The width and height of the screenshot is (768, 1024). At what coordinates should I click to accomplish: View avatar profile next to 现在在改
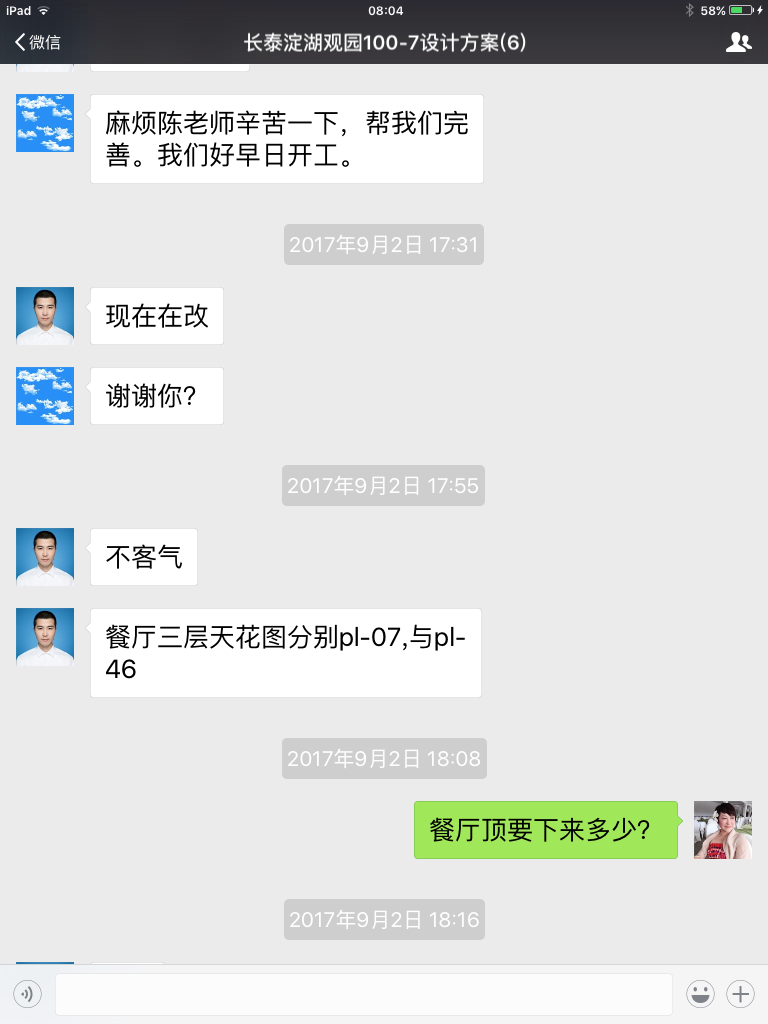click(x=45, y=316)
